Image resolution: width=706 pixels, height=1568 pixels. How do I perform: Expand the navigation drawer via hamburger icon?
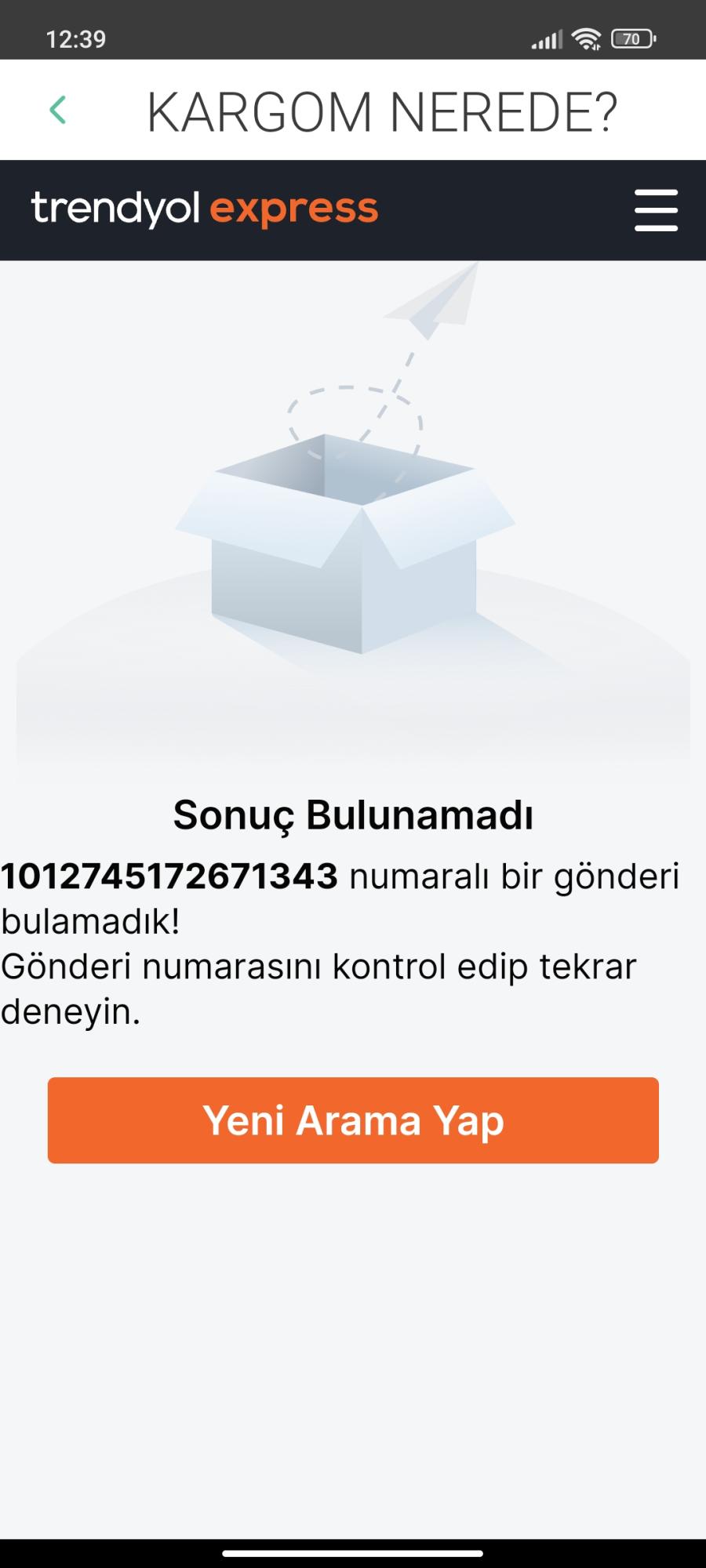coord(656,209)
